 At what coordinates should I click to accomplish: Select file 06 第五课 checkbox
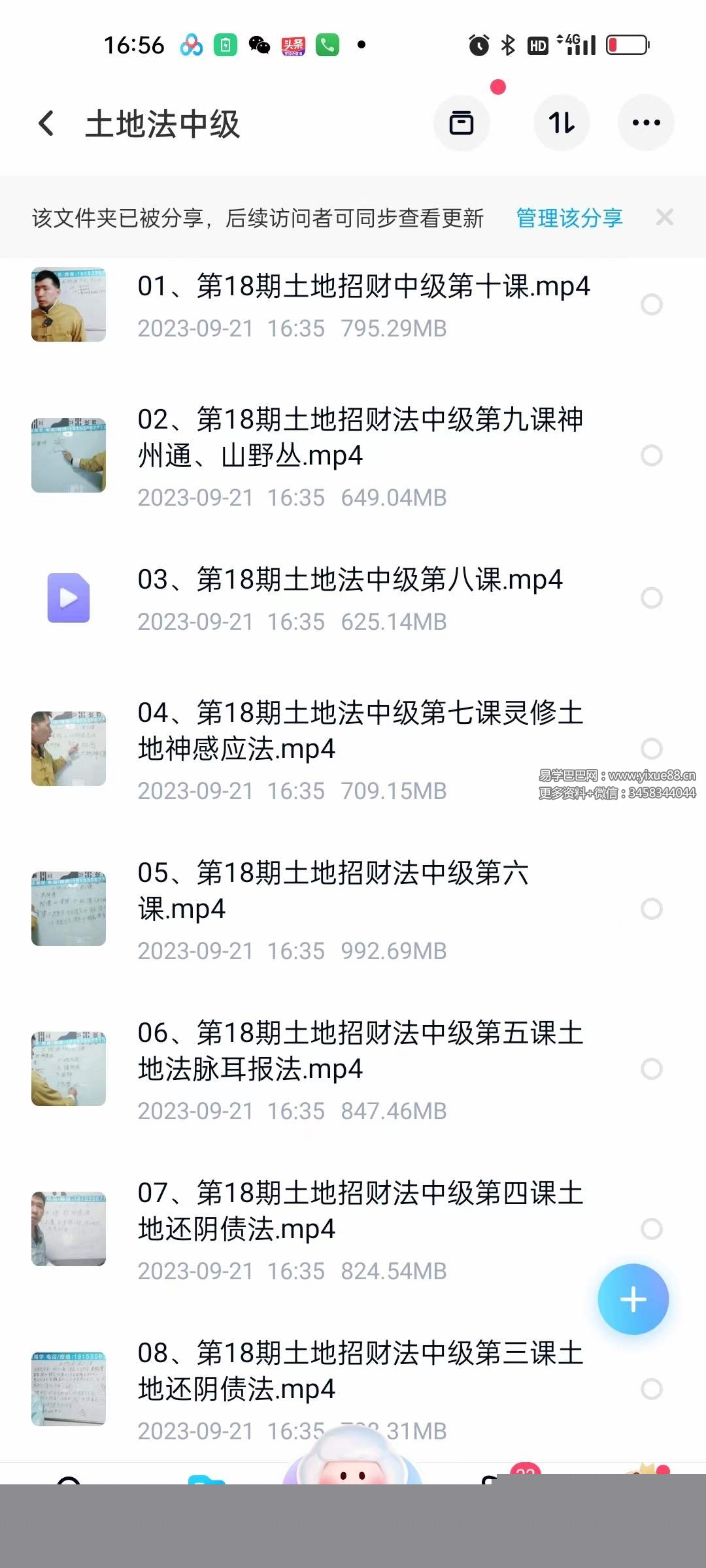[x=652, y=1069]
